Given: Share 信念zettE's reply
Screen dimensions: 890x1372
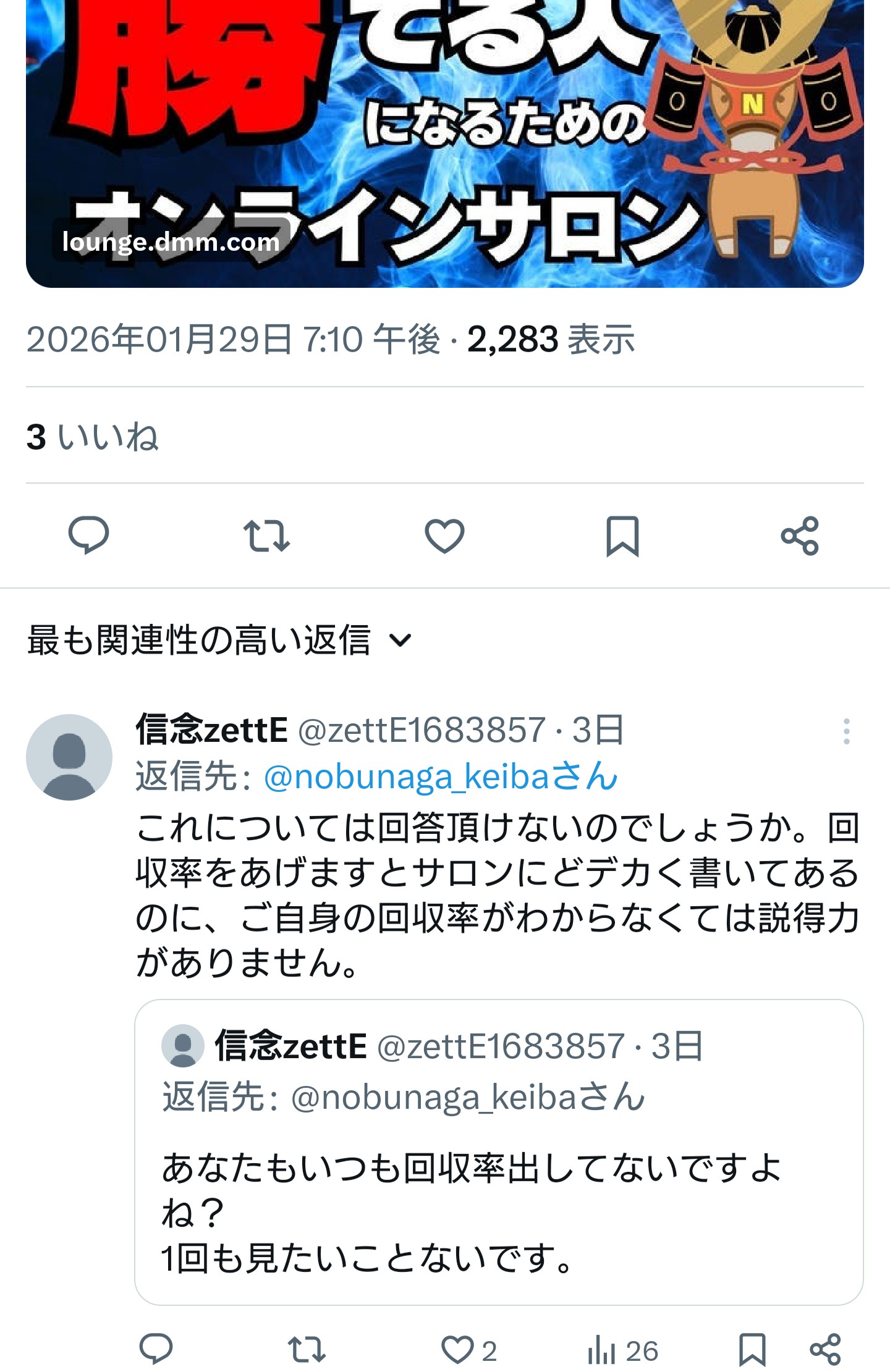Looking at the screenshot, I should point(826,1349).
